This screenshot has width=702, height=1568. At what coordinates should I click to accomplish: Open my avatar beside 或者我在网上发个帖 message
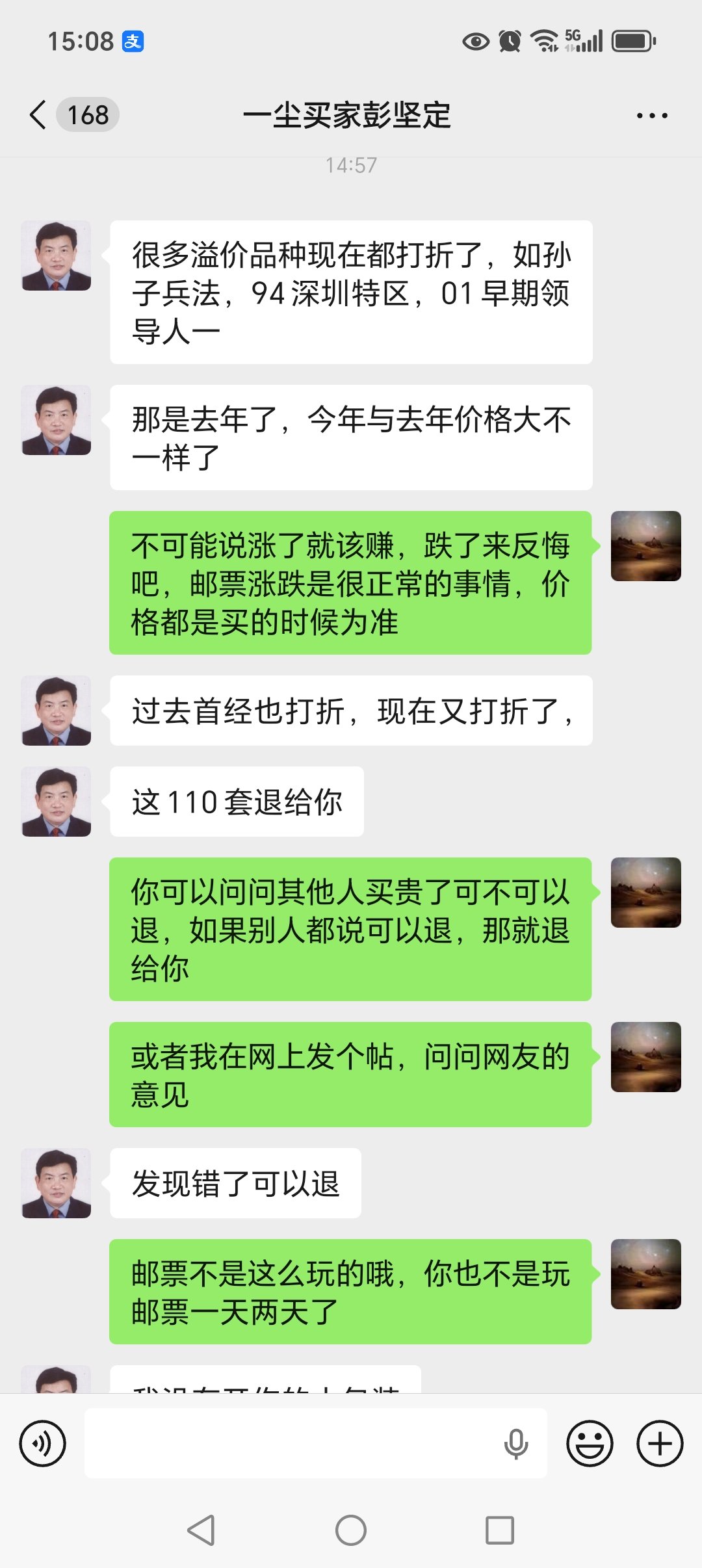pyautogui.click(x=645, y=1057)
